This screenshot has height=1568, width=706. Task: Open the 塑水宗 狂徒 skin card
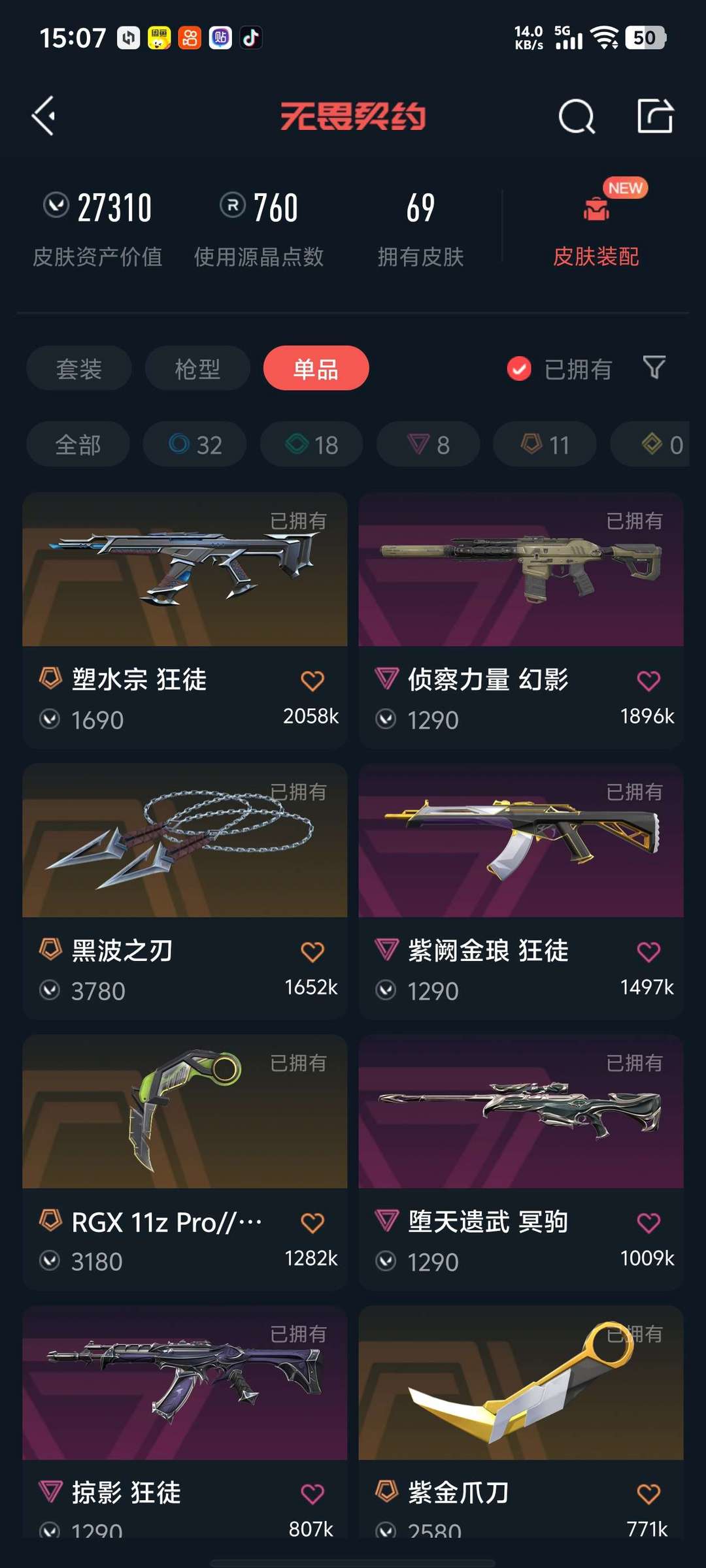184,588
